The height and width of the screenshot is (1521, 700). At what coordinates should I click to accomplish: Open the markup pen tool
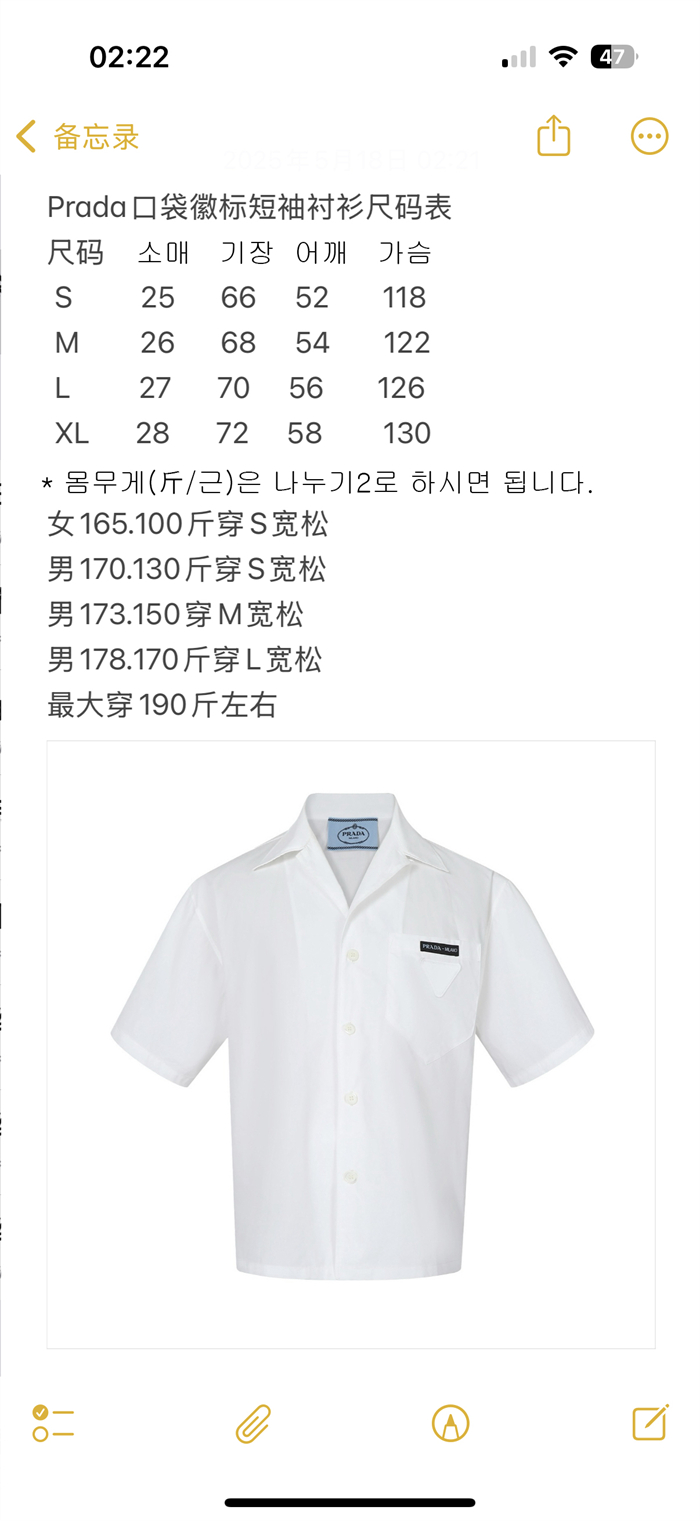tap(450, 1423)
